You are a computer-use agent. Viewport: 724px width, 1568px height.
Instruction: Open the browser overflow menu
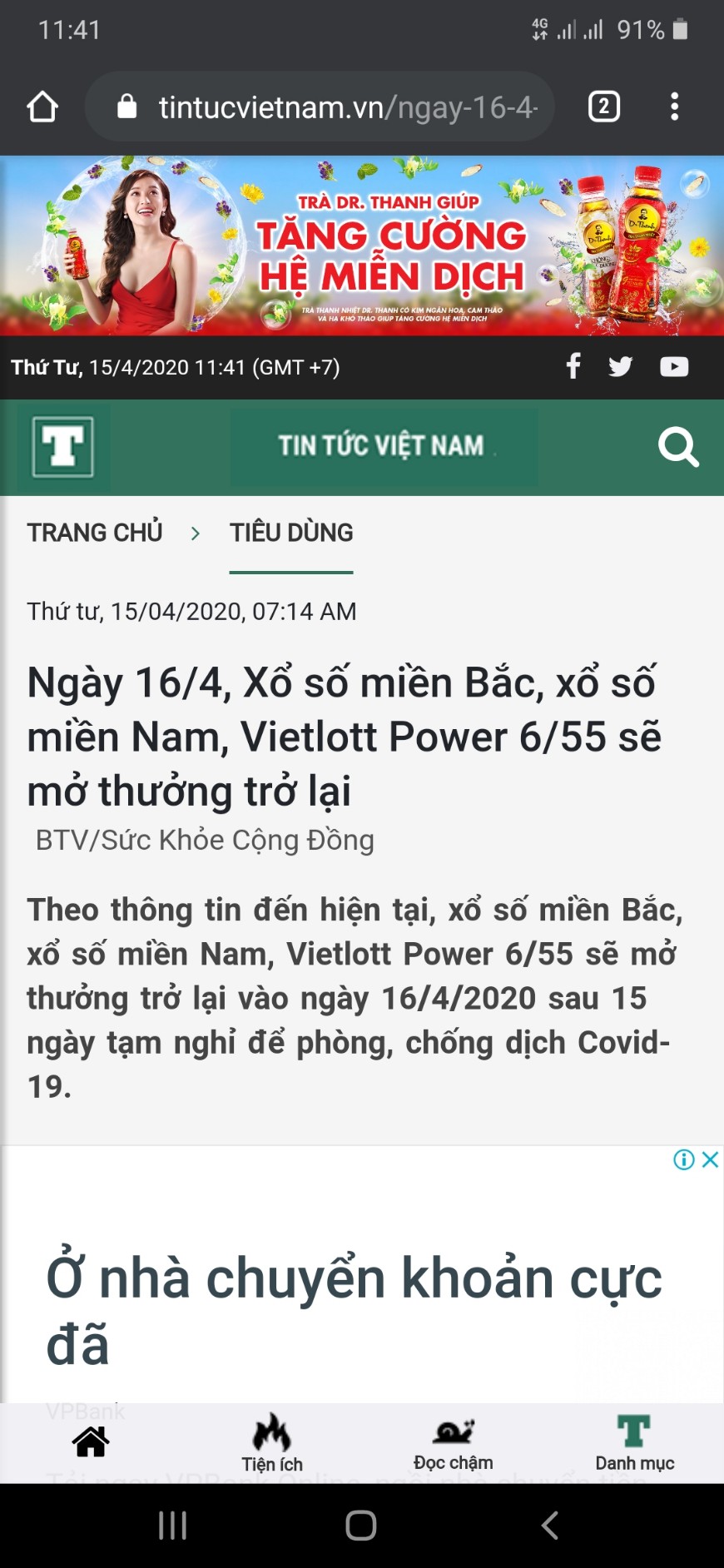(674, 107)
